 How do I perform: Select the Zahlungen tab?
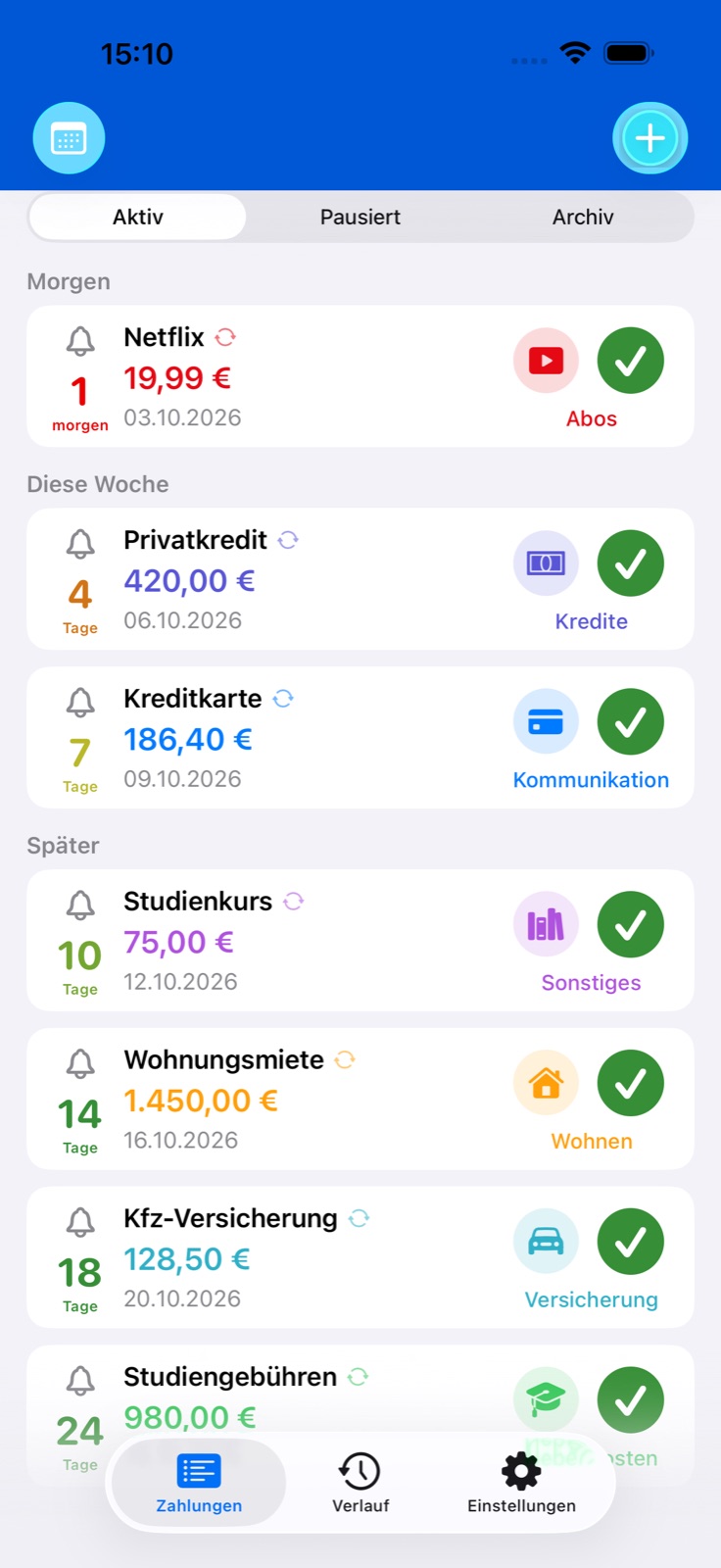[199, 1484]
